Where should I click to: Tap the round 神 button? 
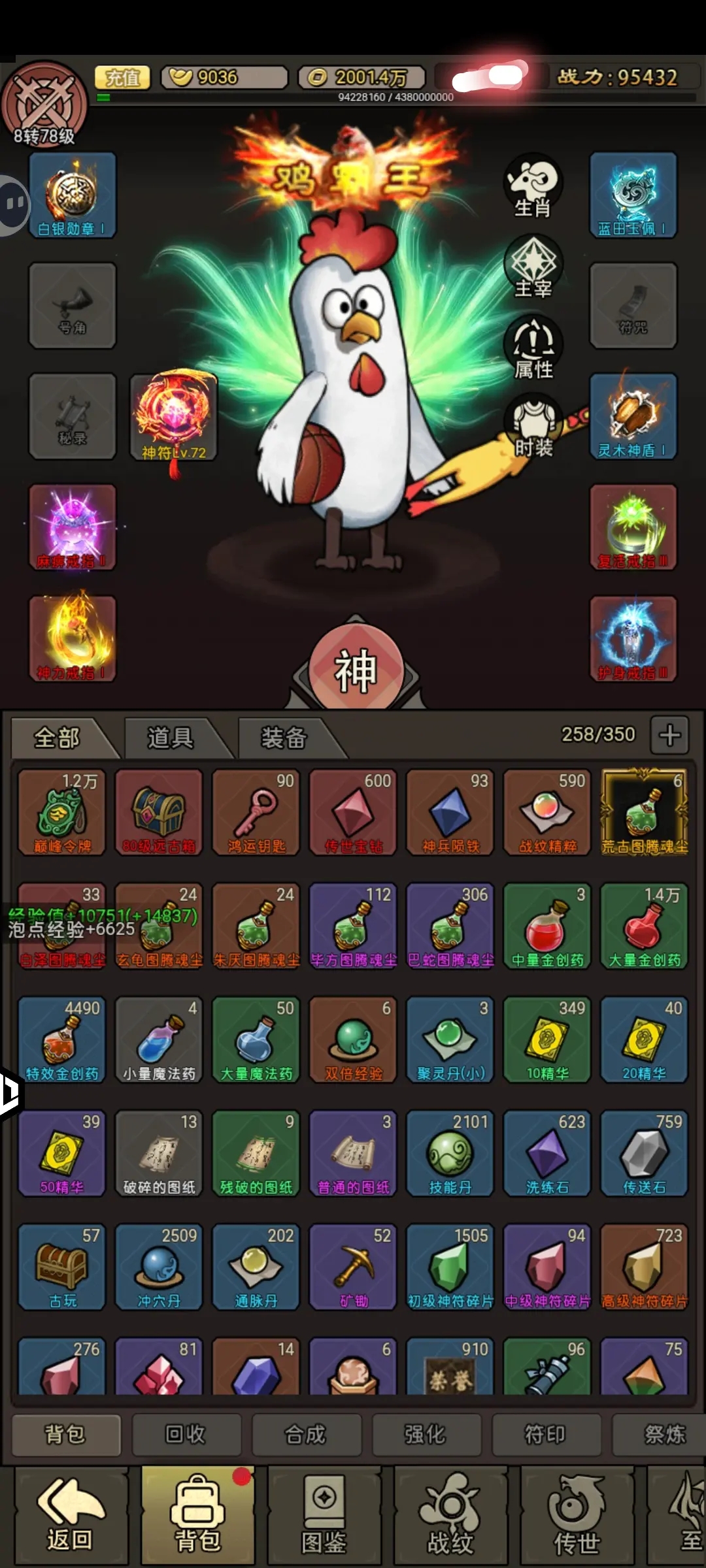pyautogui.click(x=355, y=670)
